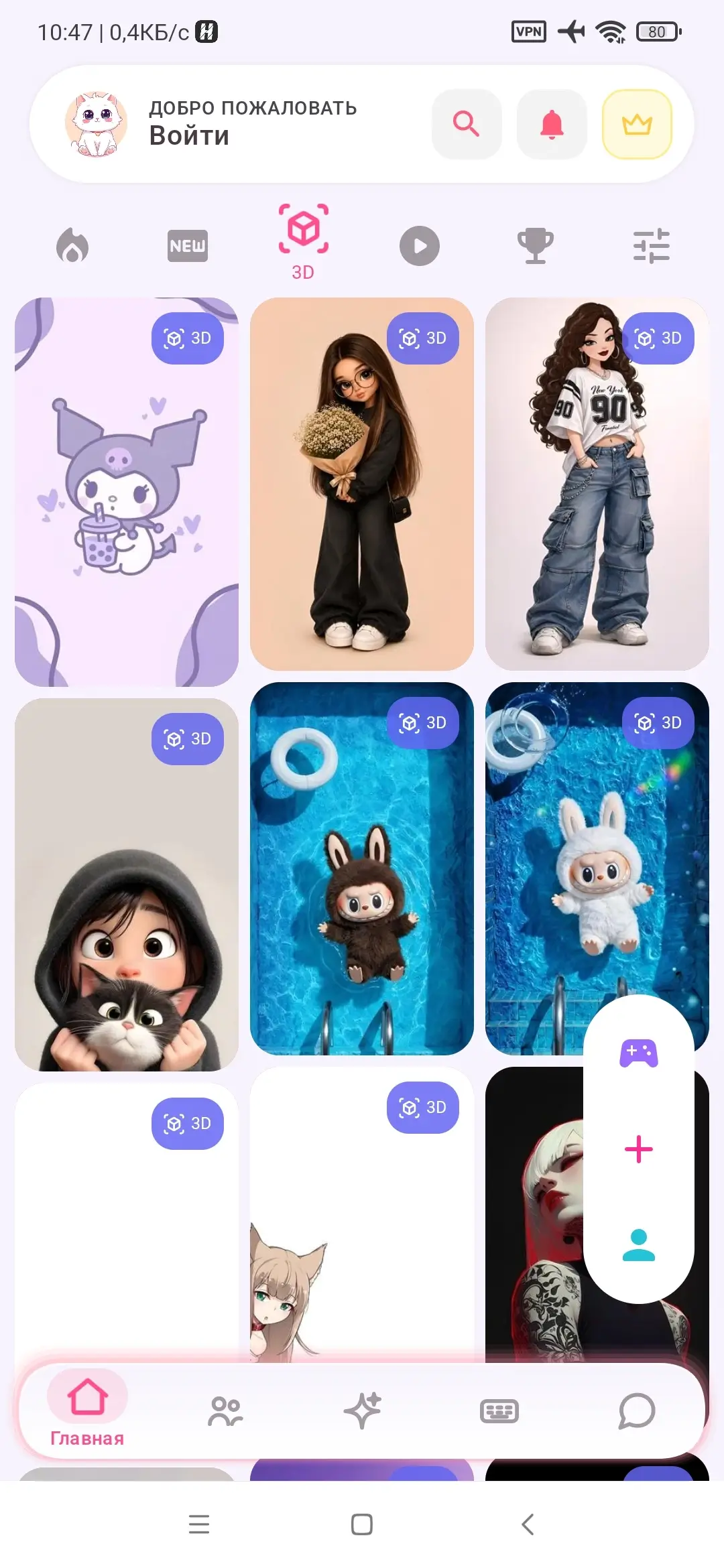Open the hooded girl with cat wallpaper
Screen dimensions: 724x1568
(127, 885)
